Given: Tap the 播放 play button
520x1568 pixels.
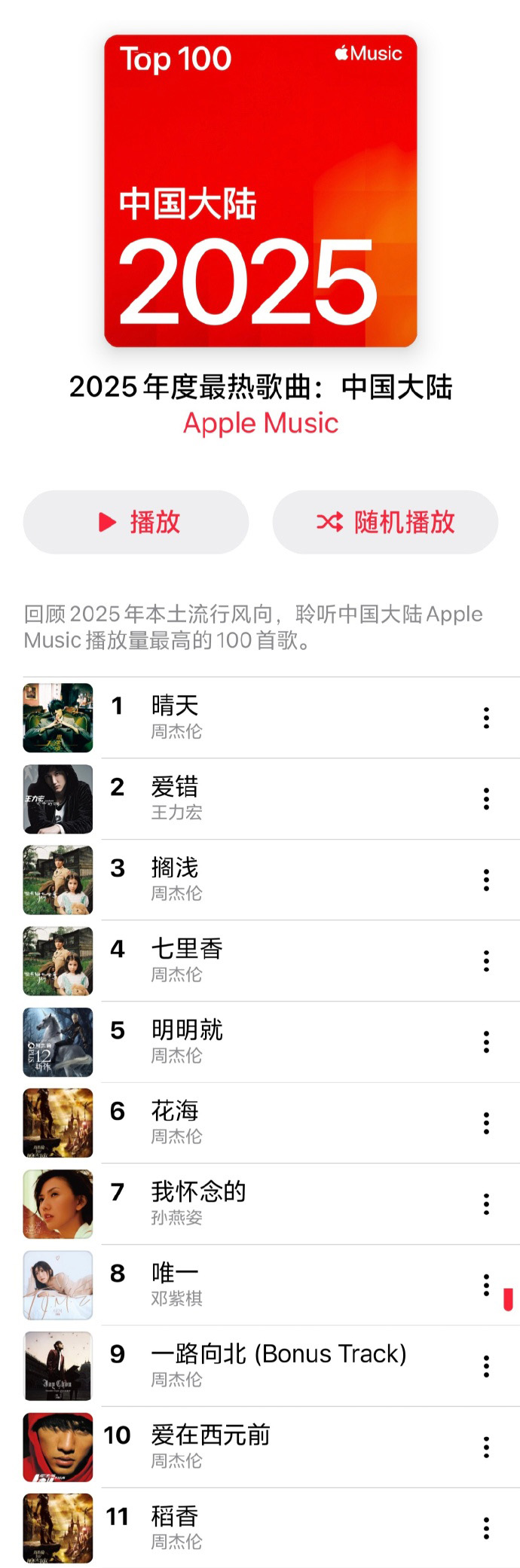Looking at the screenshot, I should point(136,522).
